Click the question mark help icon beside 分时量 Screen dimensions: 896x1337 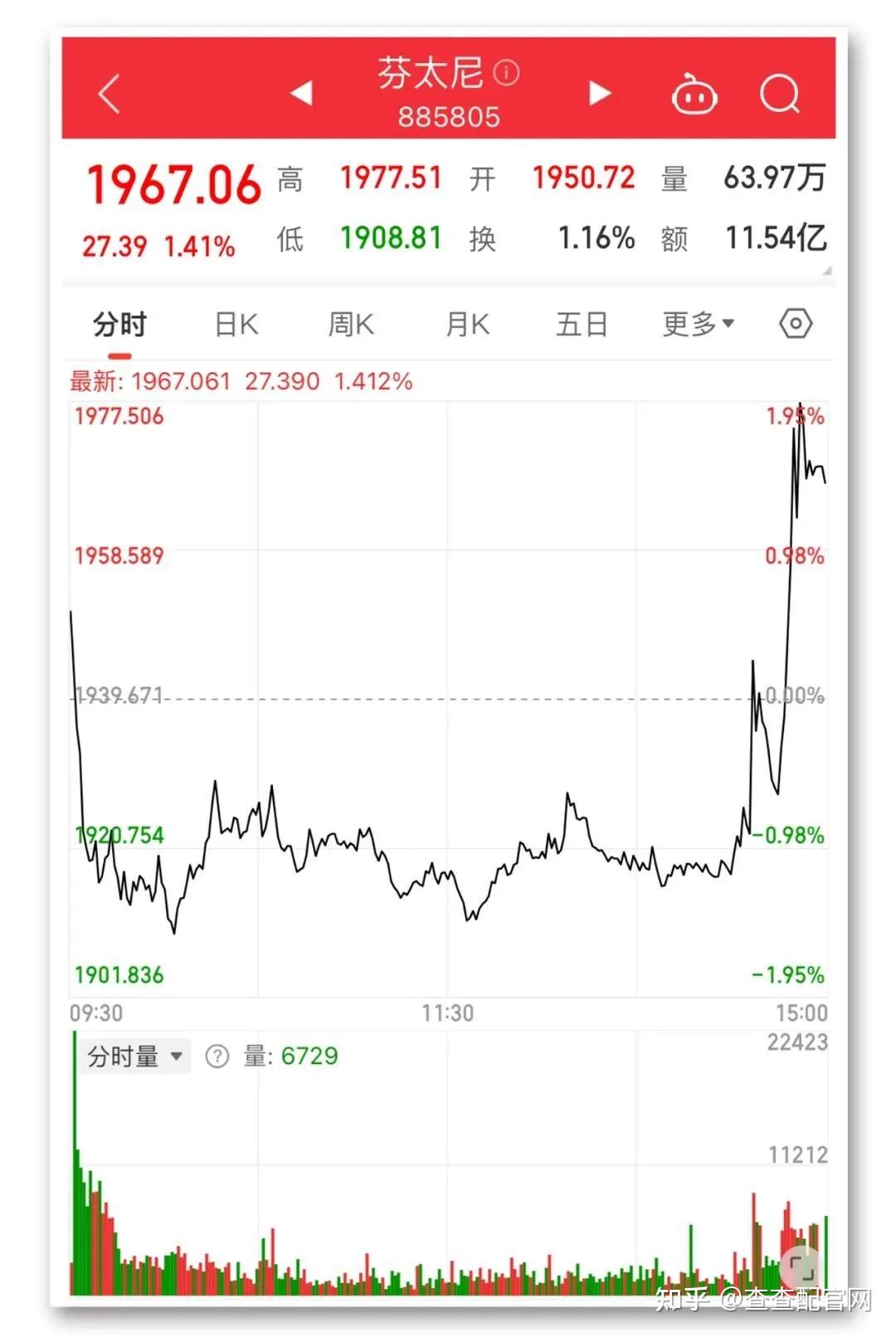tap(216, 1055)
